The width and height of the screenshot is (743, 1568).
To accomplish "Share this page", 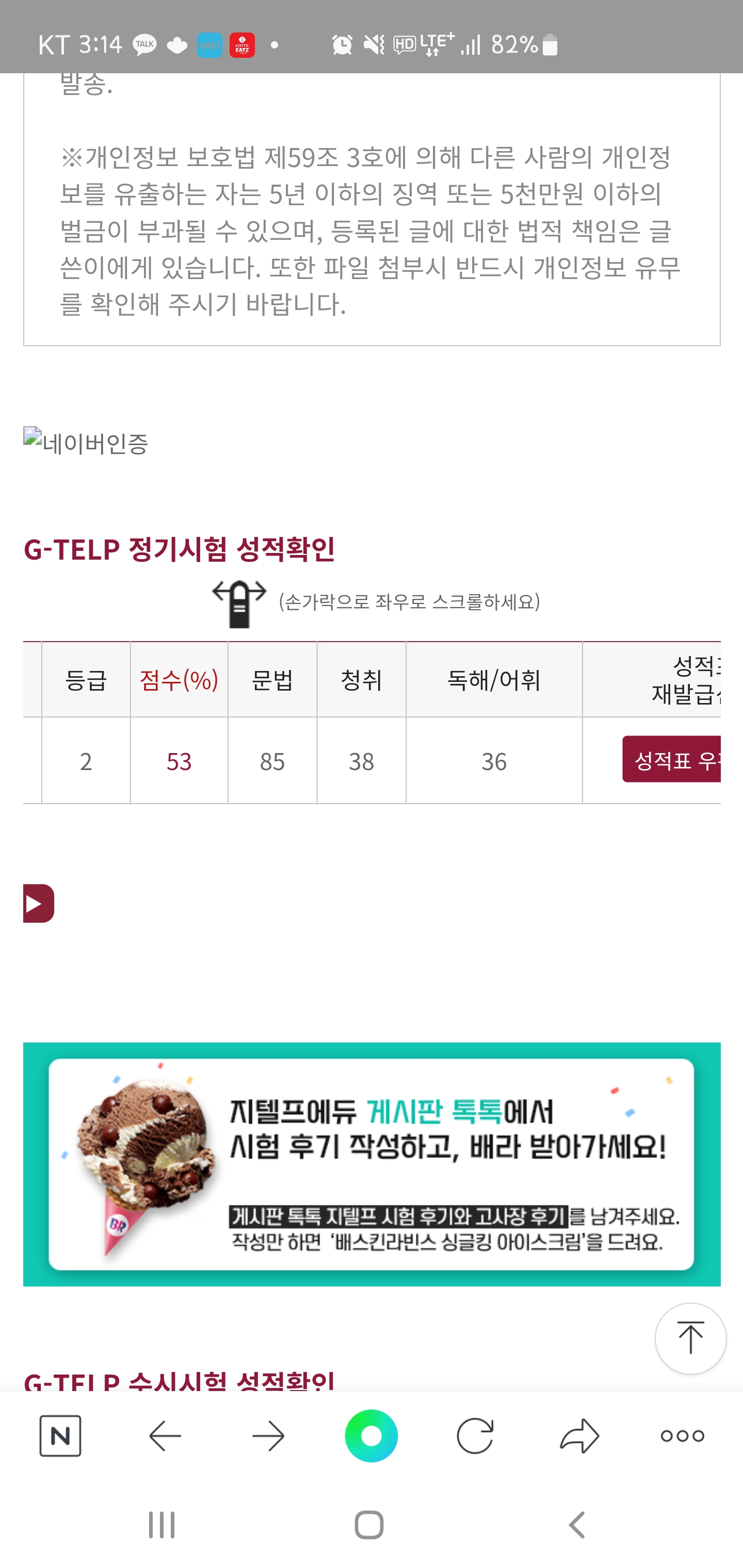I will click(579, 1436).
